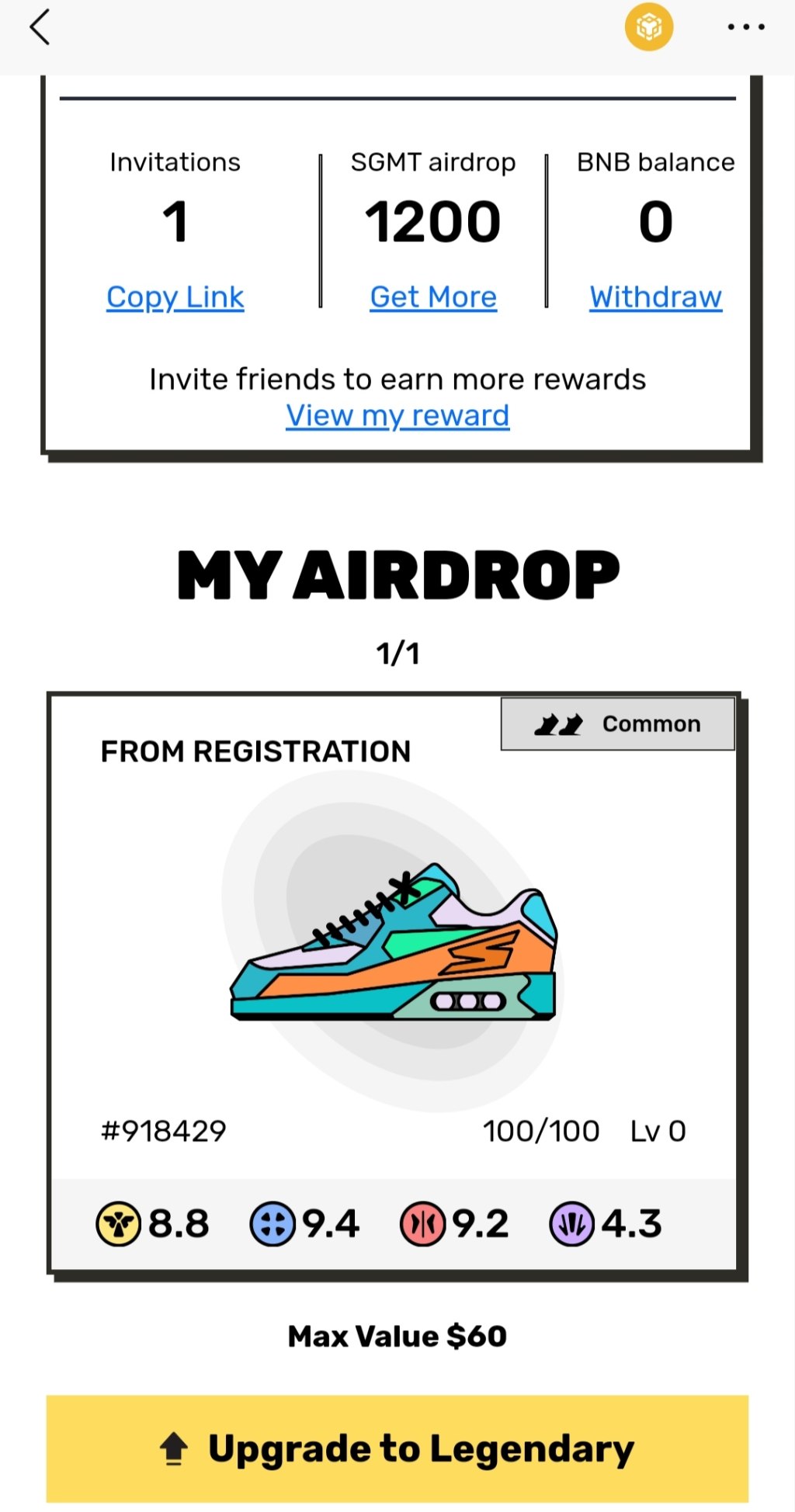Open View my reward link
The height and width of the screenshot is (1512, 795).
pos(397,416)
